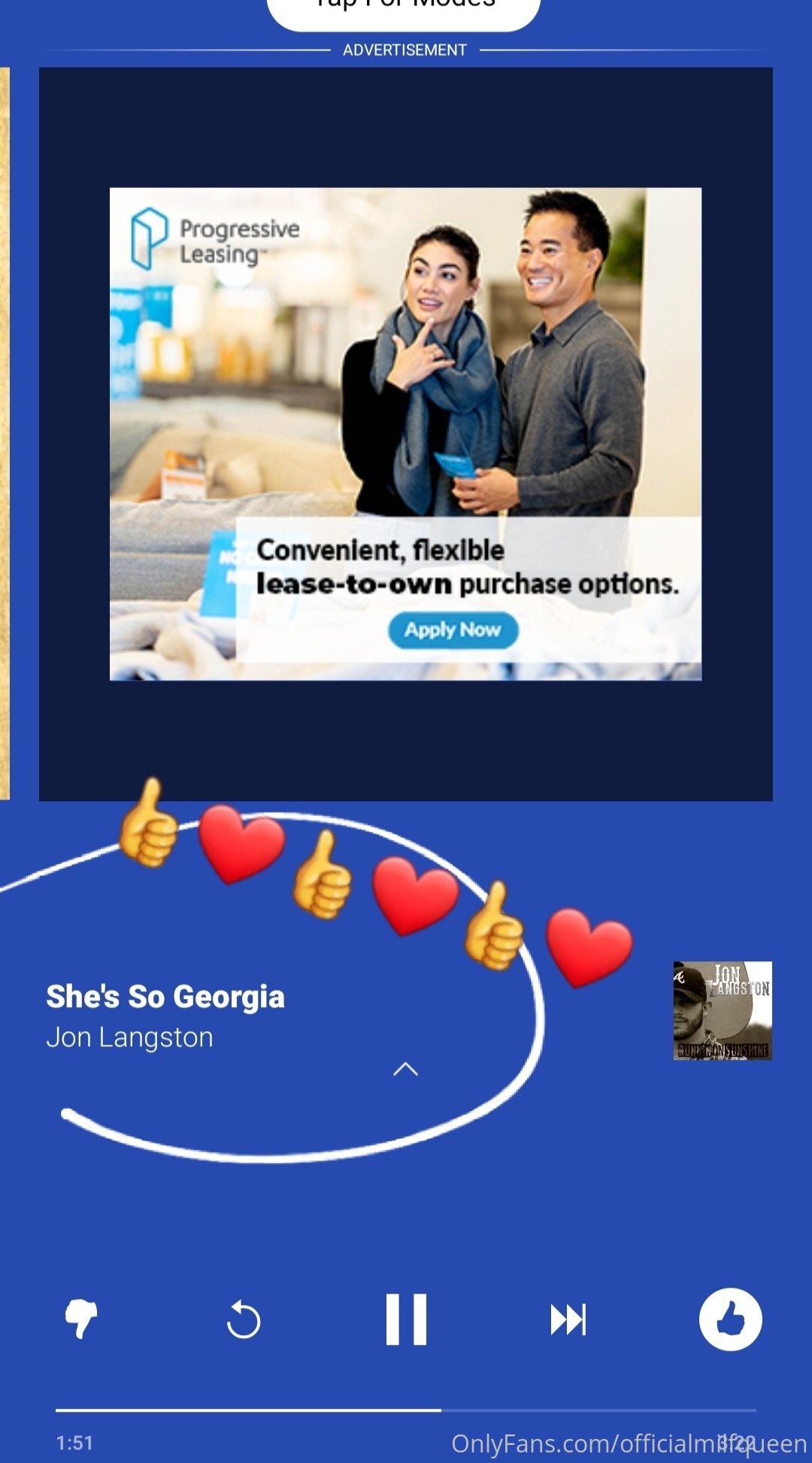Viewport: 812px width, 1463px height.
Task: Open the Tap For Modes pill
Action: coord(404,11)
